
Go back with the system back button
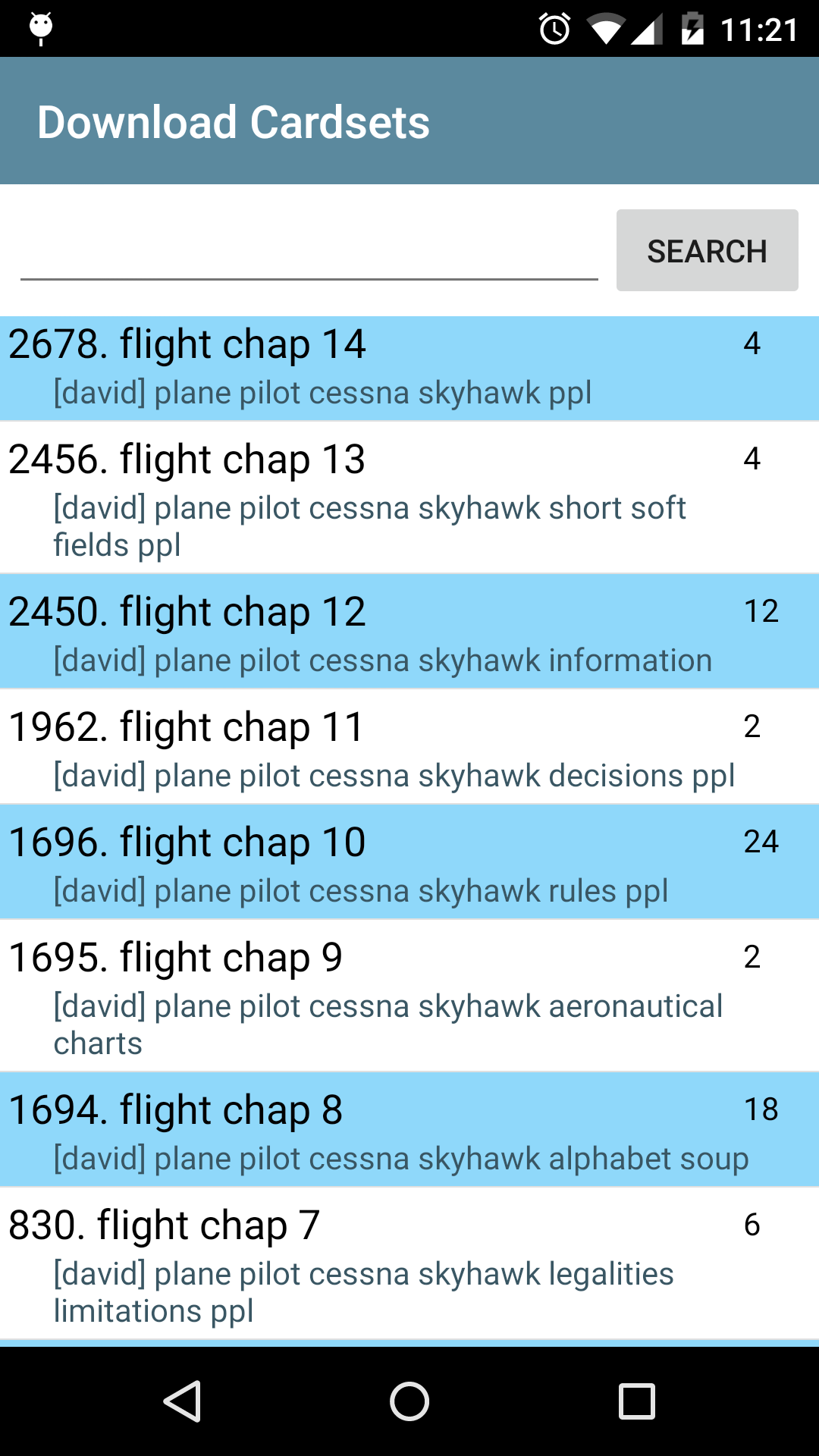(x=182, y=1401)
